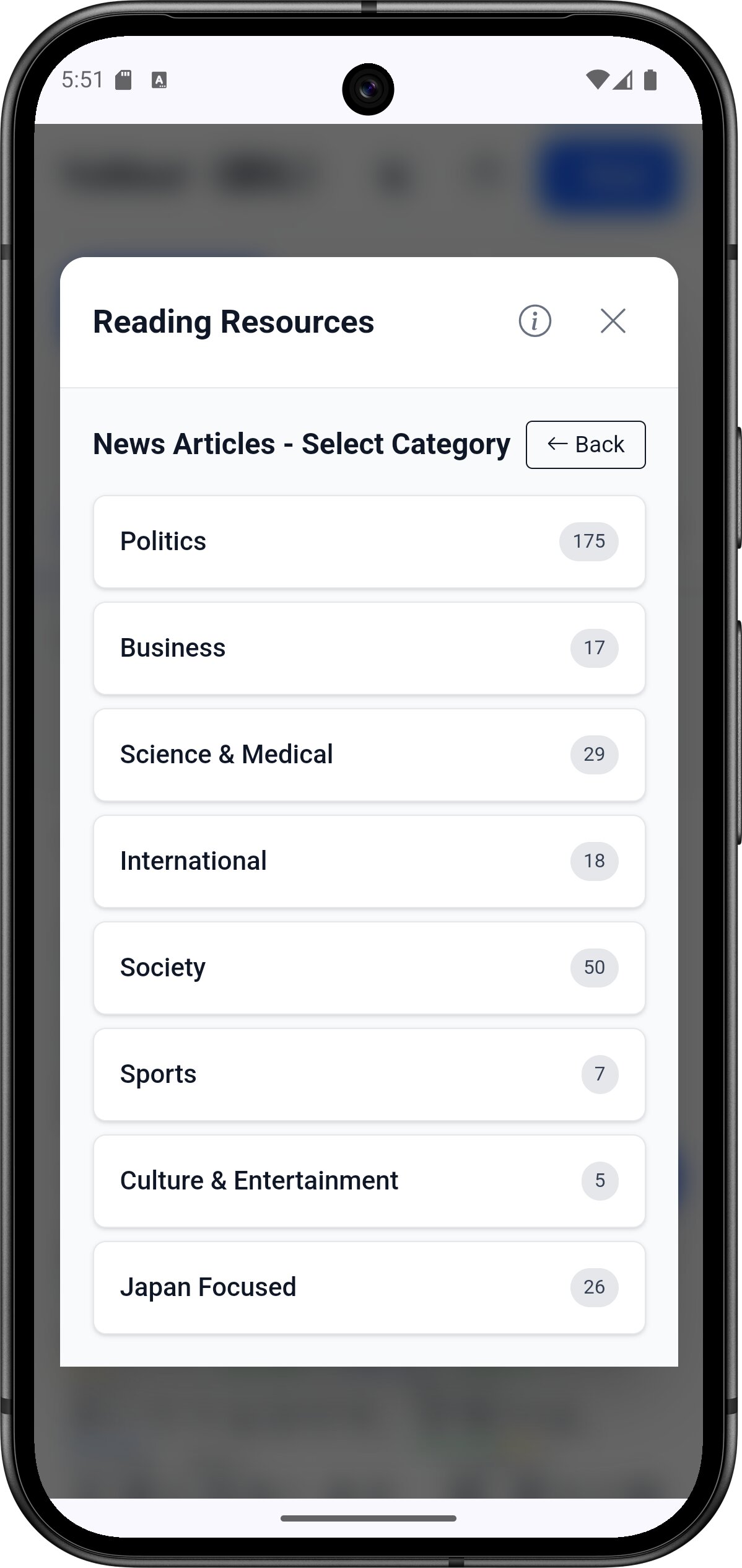Screen dimensions: 742x1568
Task: Select the Politics category
Action: tap(369, 541)
